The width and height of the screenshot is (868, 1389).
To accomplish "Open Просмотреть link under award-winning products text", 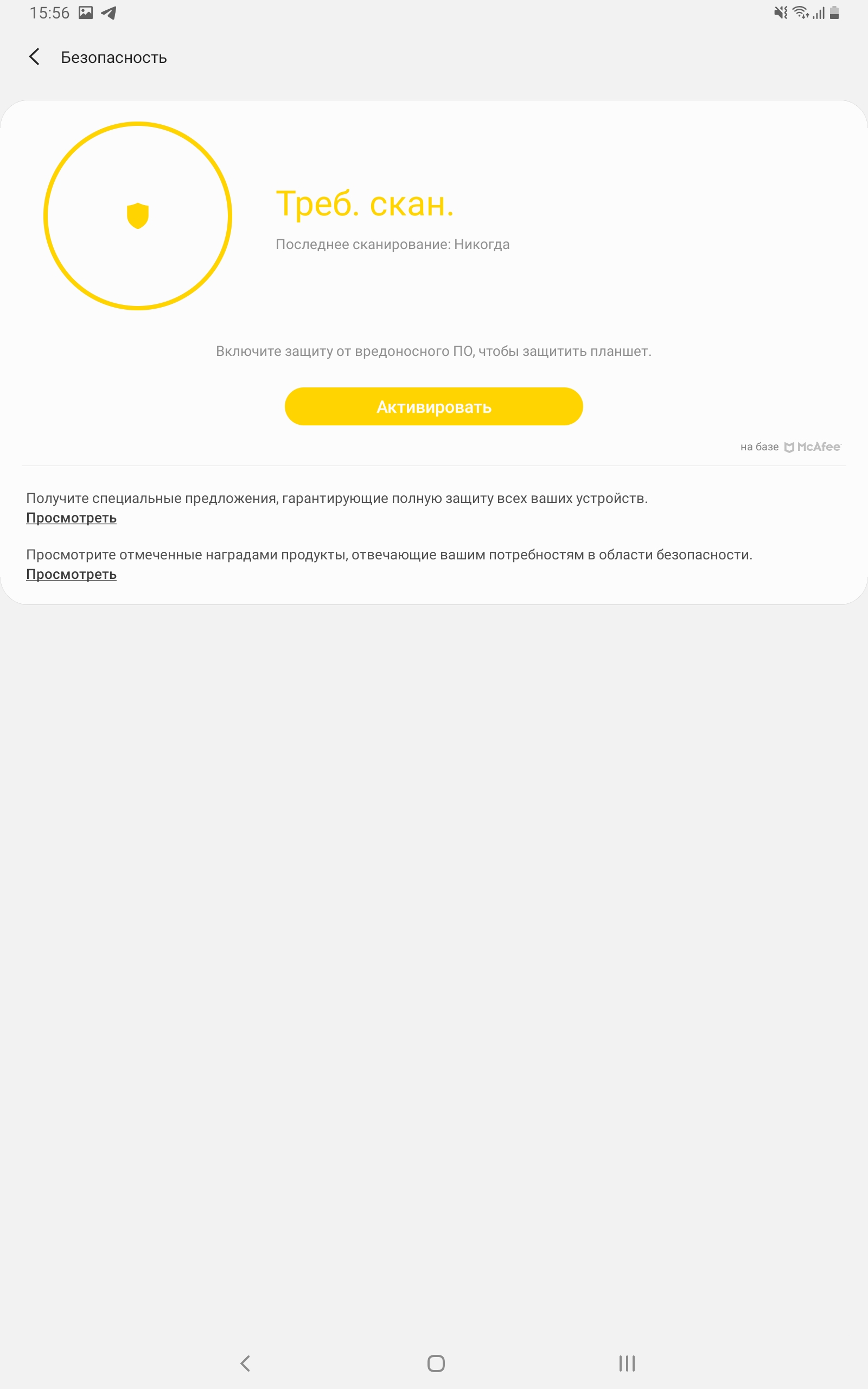I will pyautogui.click(x=71, y=575).
